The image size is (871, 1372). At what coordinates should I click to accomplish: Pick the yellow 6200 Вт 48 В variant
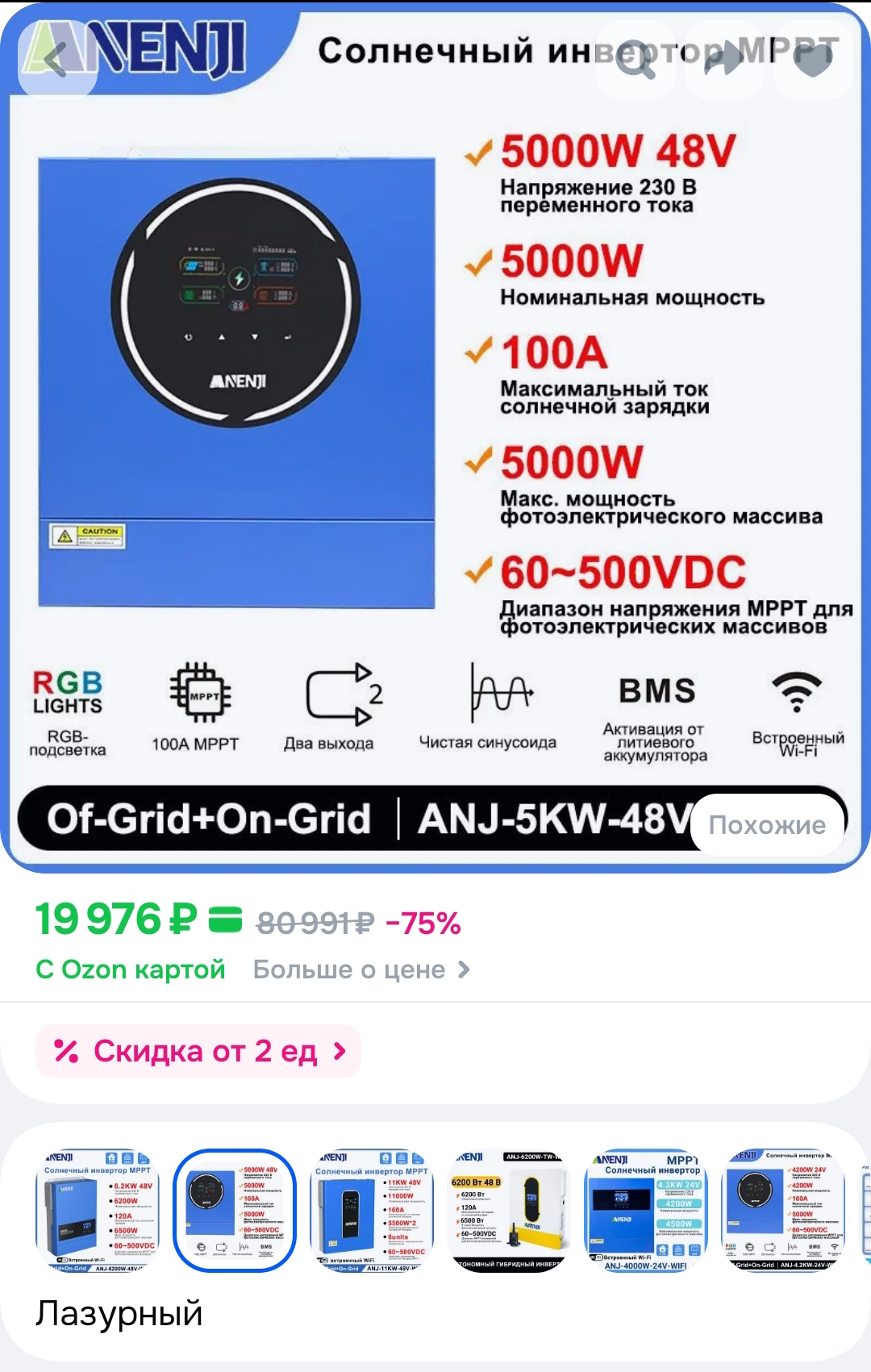click(x=509, y=1211)
